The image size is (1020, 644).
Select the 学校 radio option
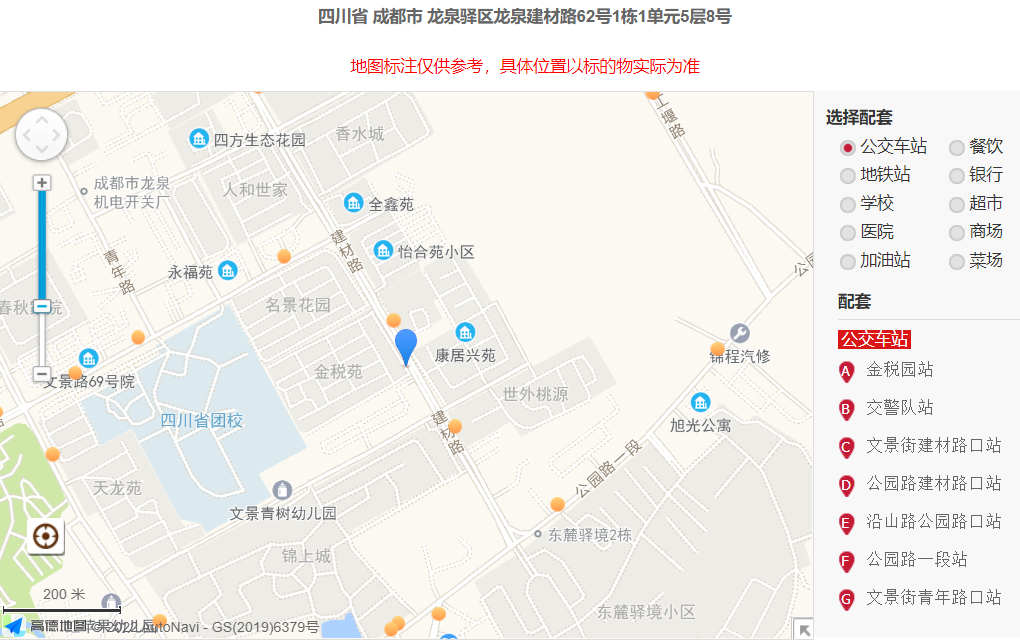pos(848,204)
